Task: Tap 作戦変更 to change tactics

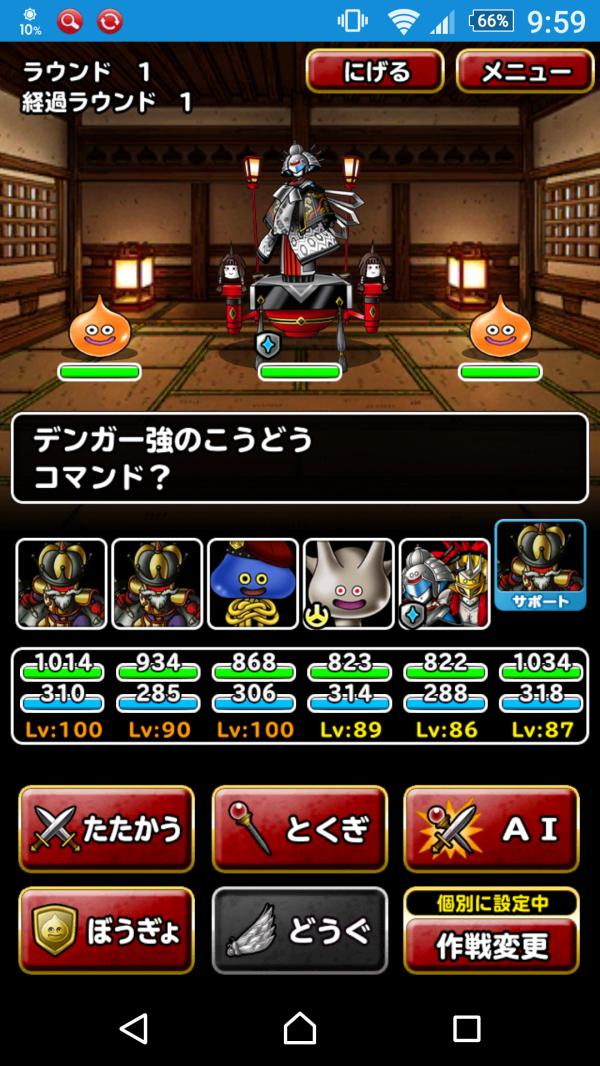Action: click(x=491, y=942)
